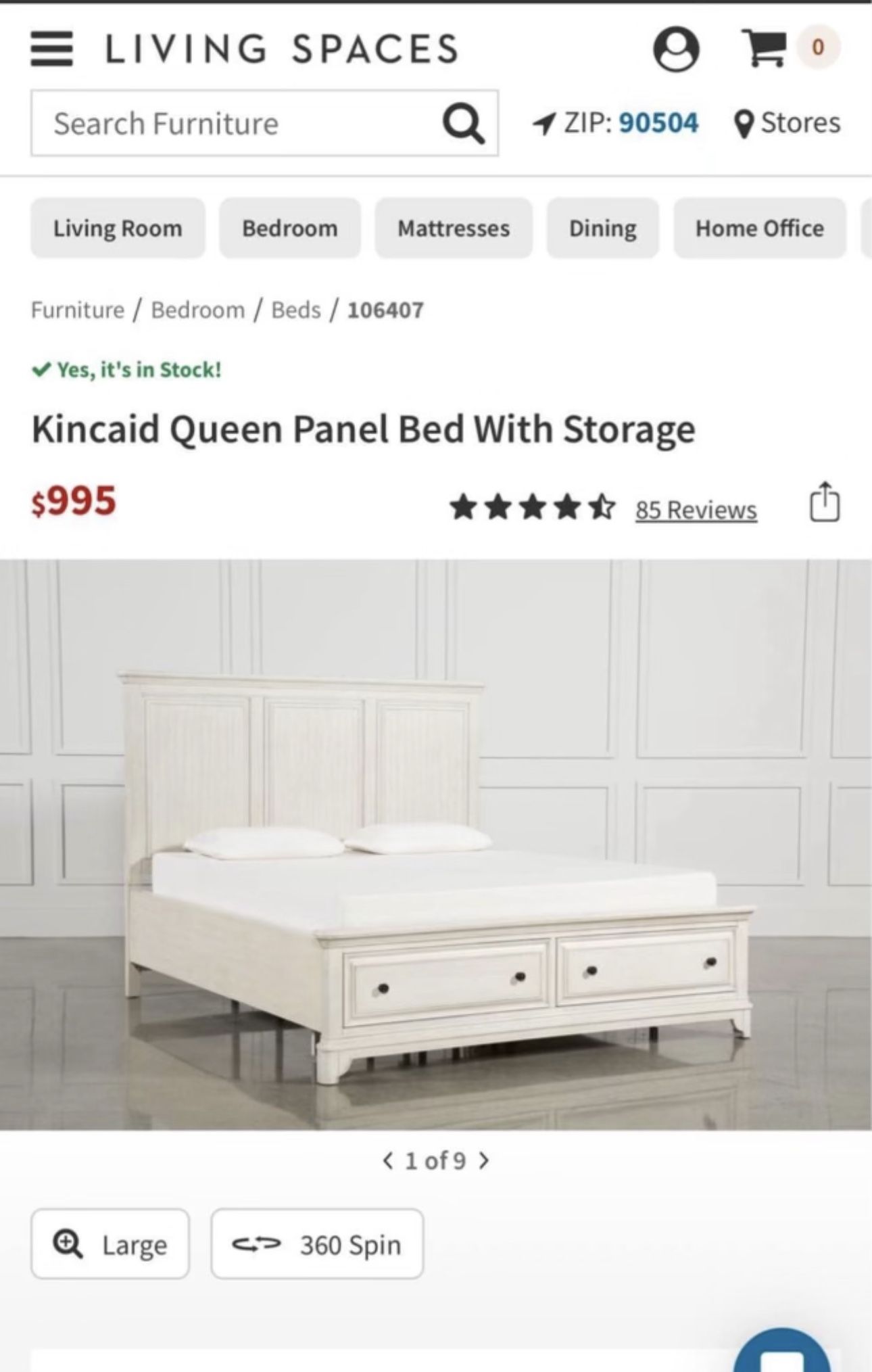The image size is (872, 1372).
Task: Browse the Mattresses category
Action: pos(454,229)
